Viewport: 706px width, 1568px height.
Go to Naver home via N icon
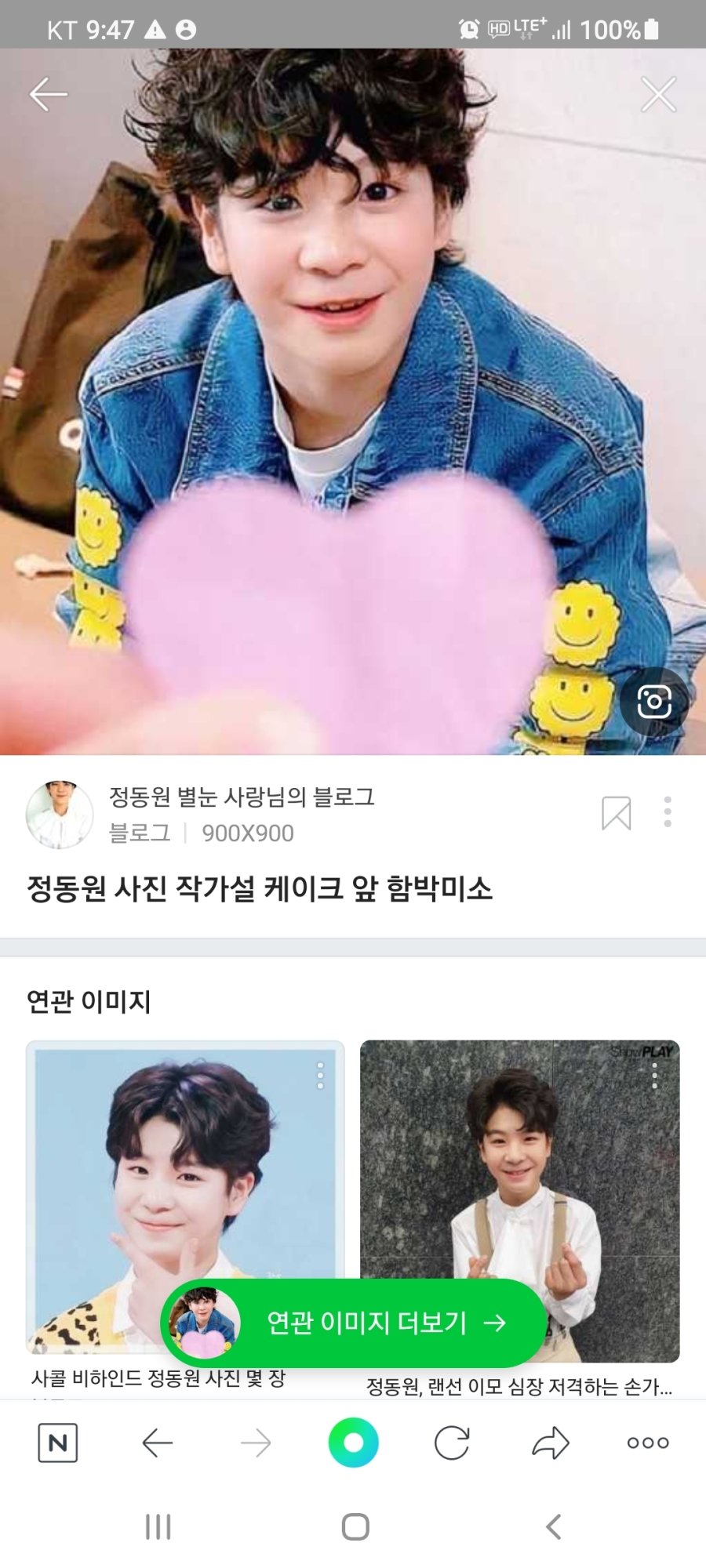pos(58,1443)
